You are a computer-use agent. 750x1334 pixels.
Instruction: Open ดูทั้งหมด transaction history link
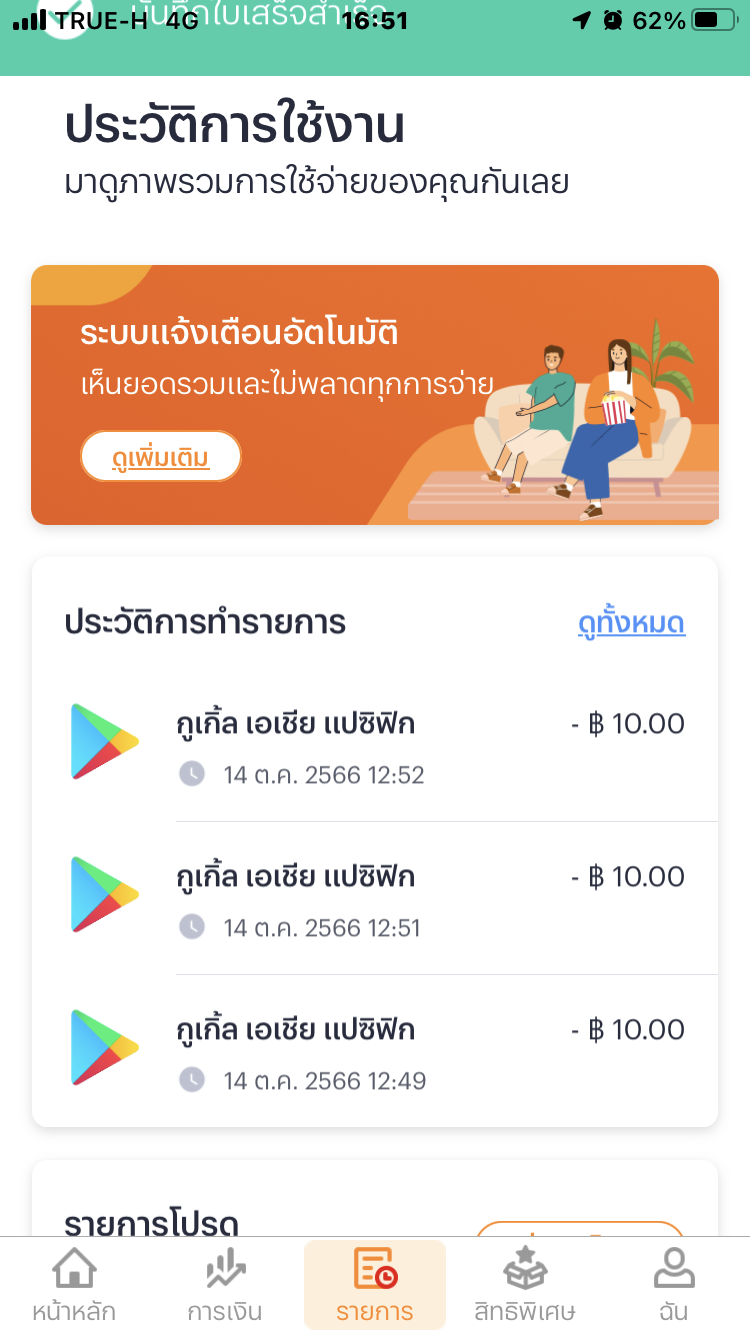pyautogui.click(x=631, y=624)
